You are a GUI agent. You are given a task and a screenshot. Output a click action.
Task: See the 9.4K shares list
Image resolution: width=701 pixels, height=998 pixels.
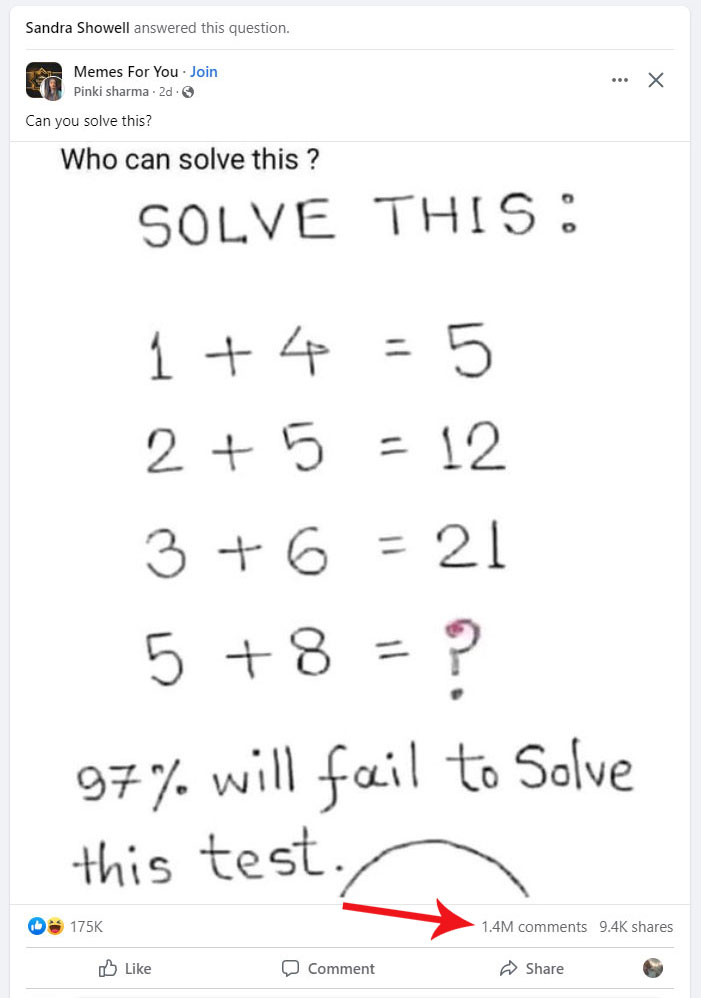pyautogui.click(x=636, y=927)
